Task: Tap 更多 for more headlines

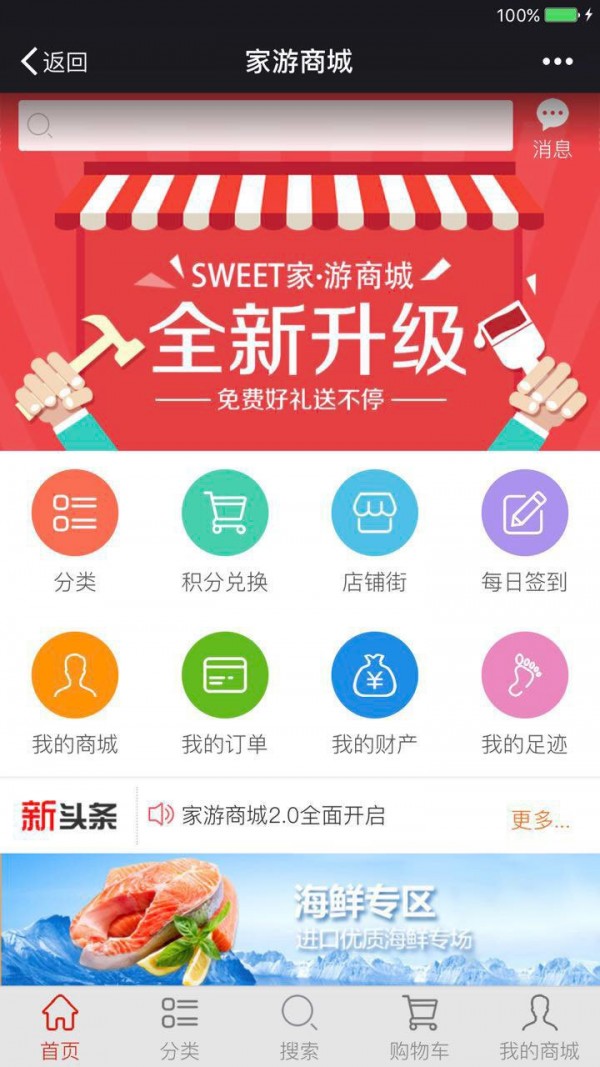Action: pyautogui.click(x=541, y=820)
